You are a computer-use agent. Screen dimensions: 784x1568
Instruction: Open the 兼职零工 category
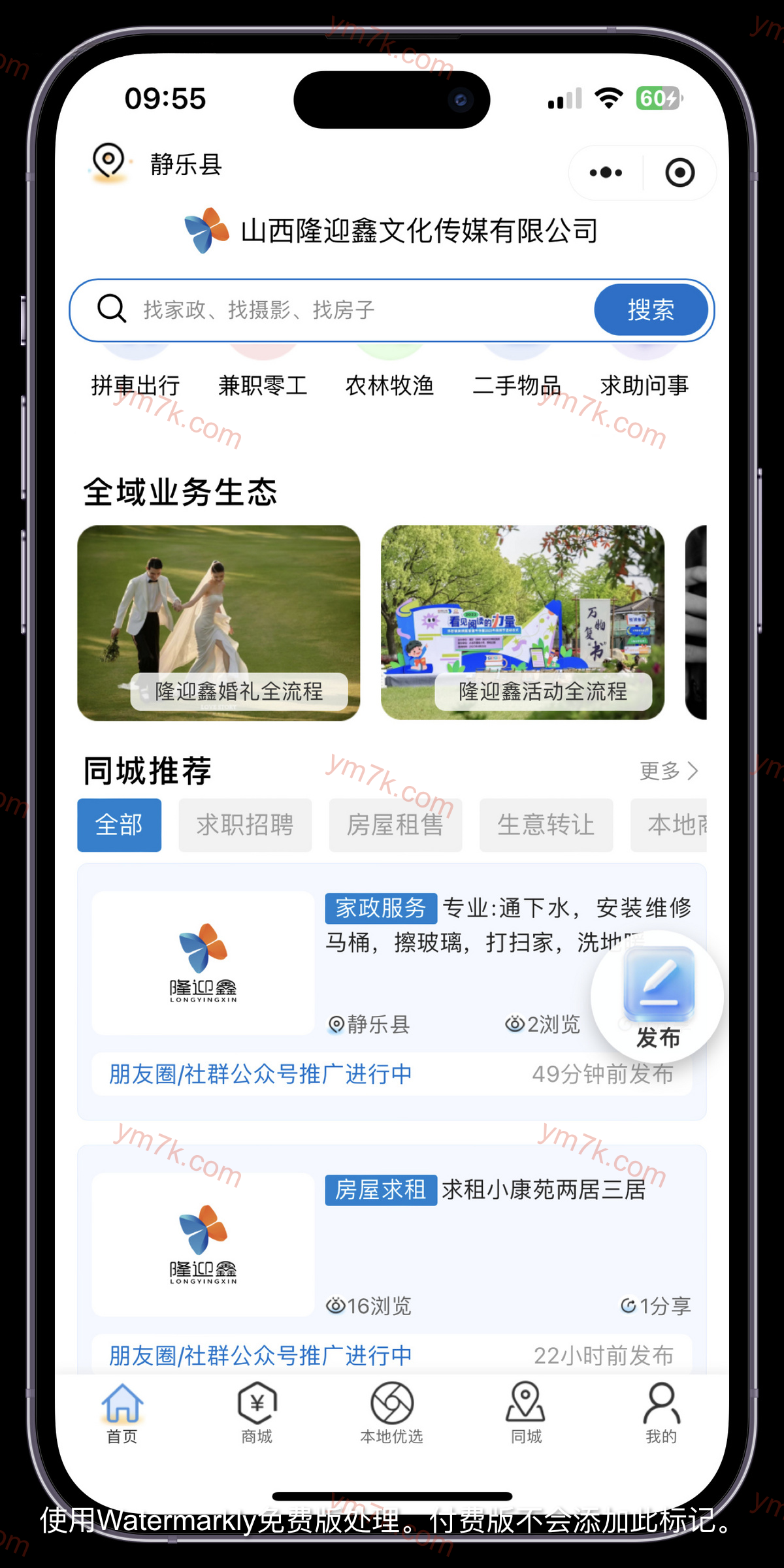tap(263, 384)
